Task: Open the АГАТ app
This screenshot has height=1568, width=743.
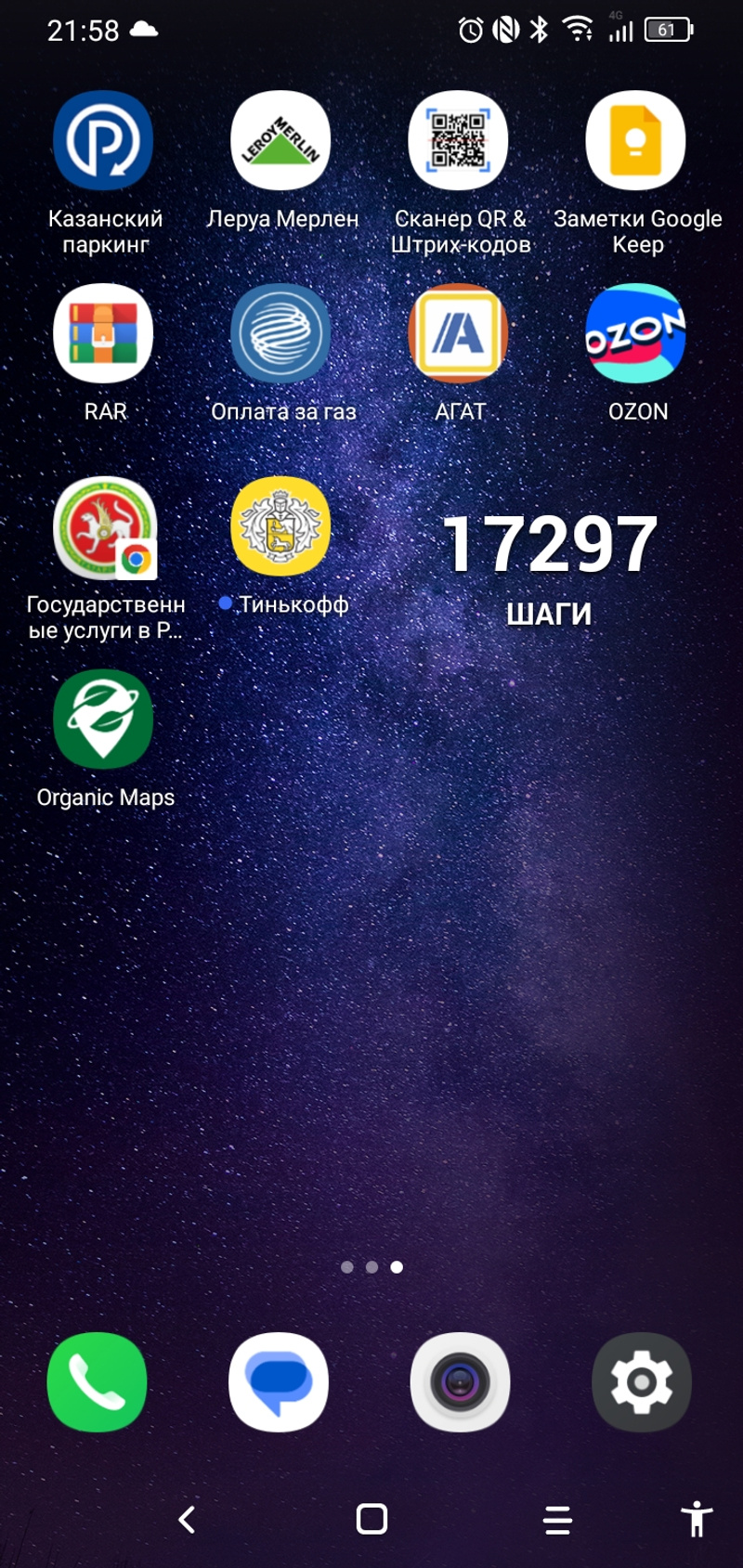Action: 459,334
